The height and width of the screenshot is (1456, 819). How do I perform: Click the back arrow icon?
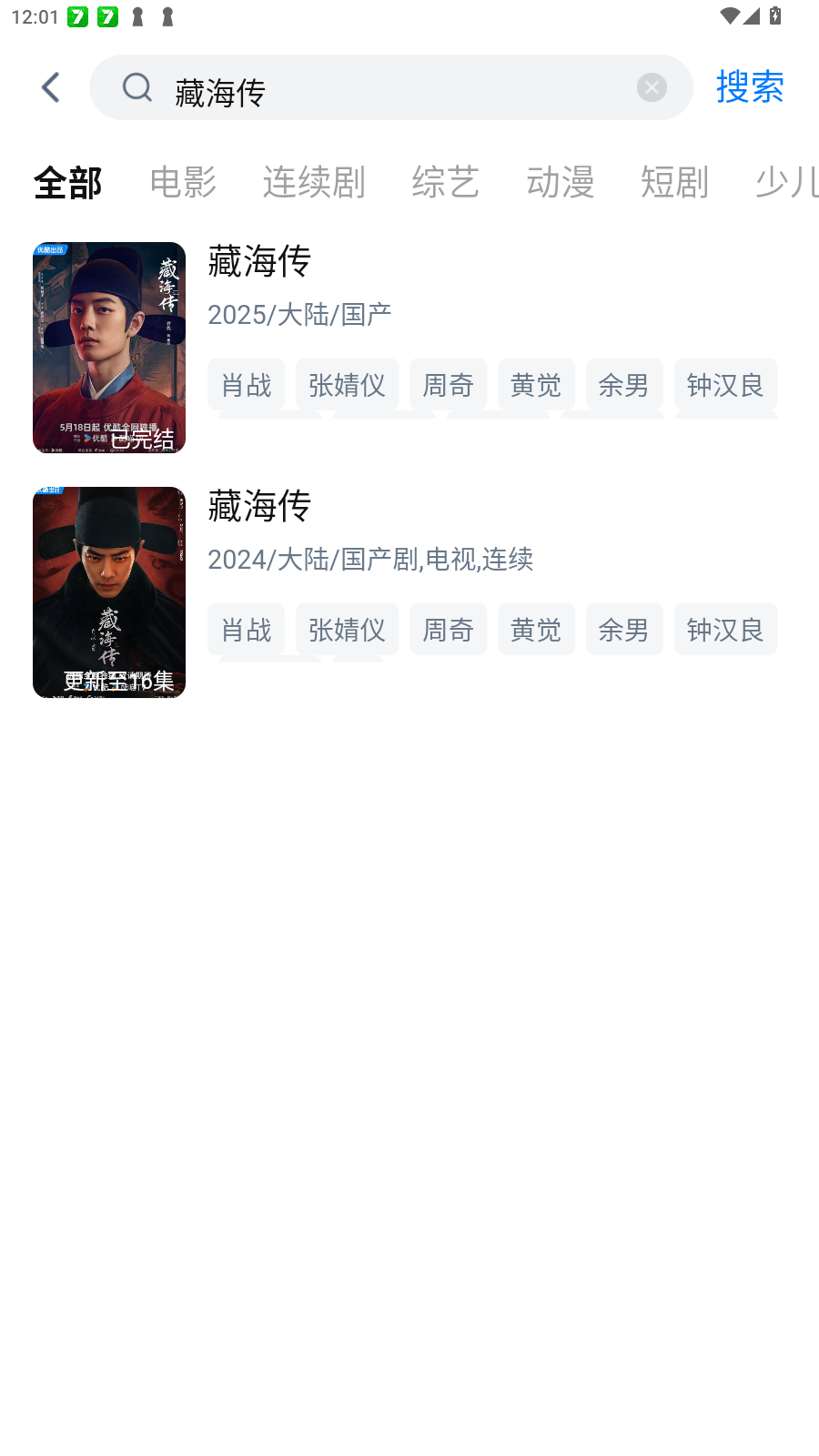(50, 86)
